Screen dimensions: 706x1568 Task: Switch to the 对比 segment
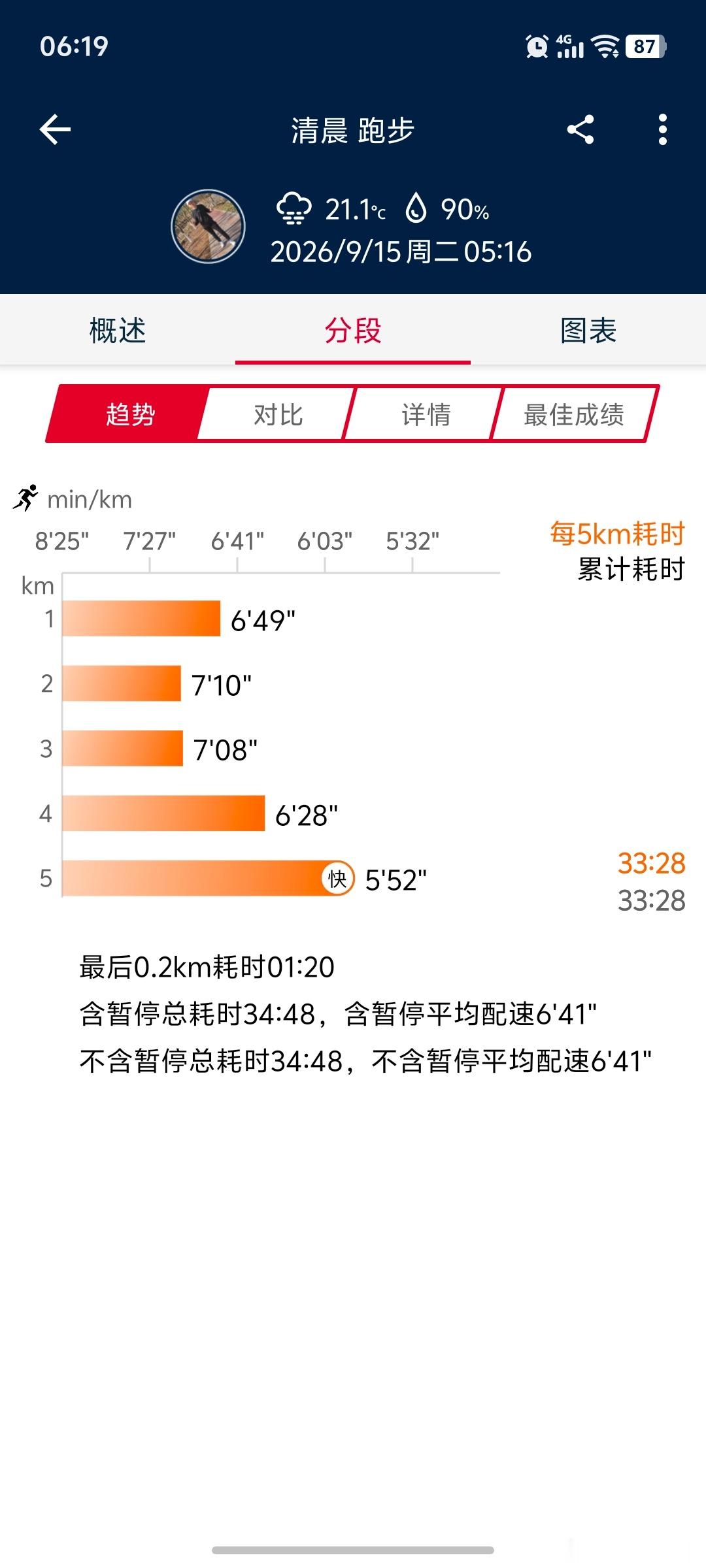[x=277, y=414]
